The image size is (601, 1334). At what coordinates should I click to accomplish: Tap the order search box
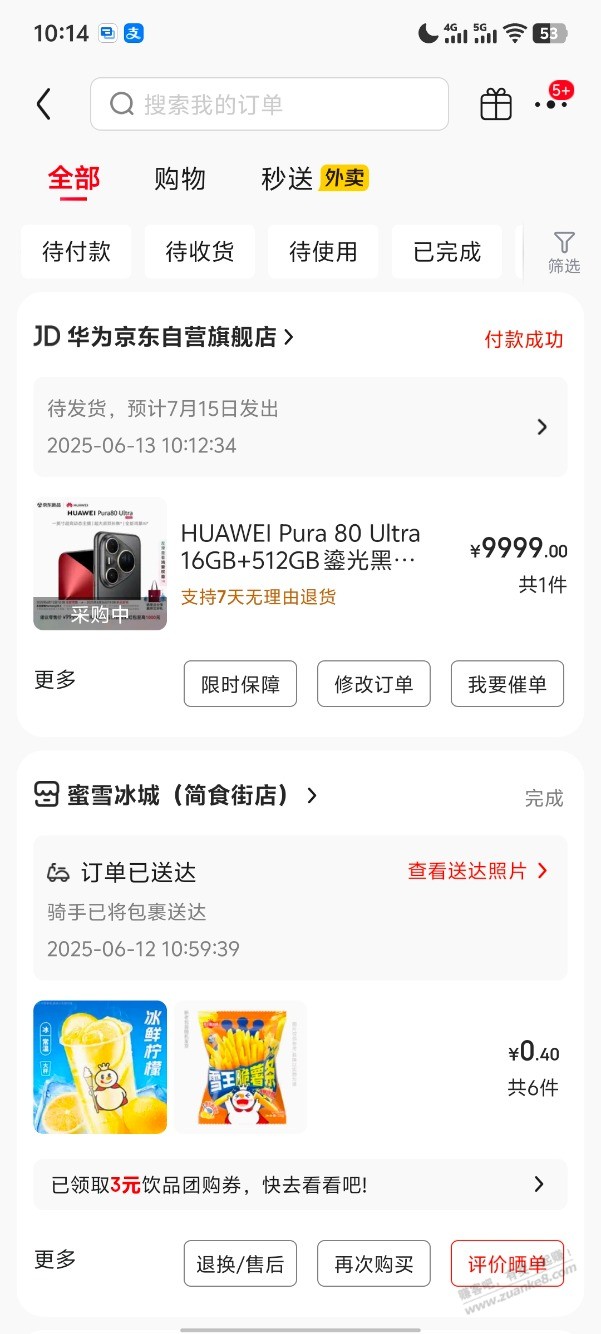coord(269,104)
